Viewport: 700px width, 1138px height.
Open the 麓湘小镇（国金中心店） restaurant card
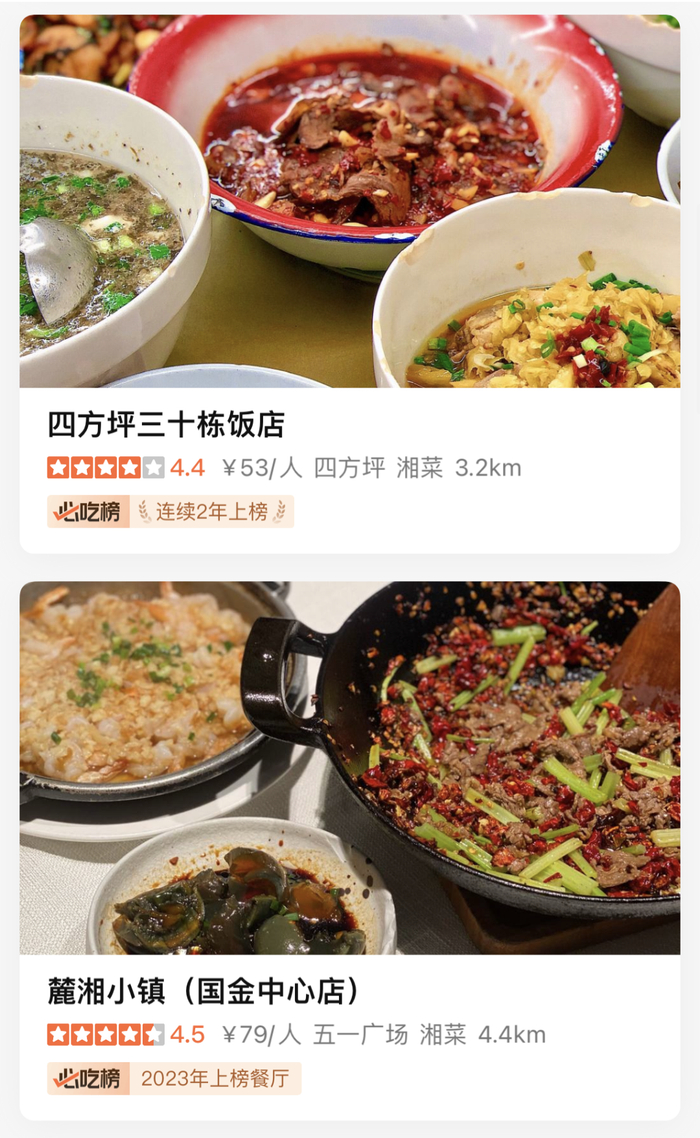pos(204,990)
